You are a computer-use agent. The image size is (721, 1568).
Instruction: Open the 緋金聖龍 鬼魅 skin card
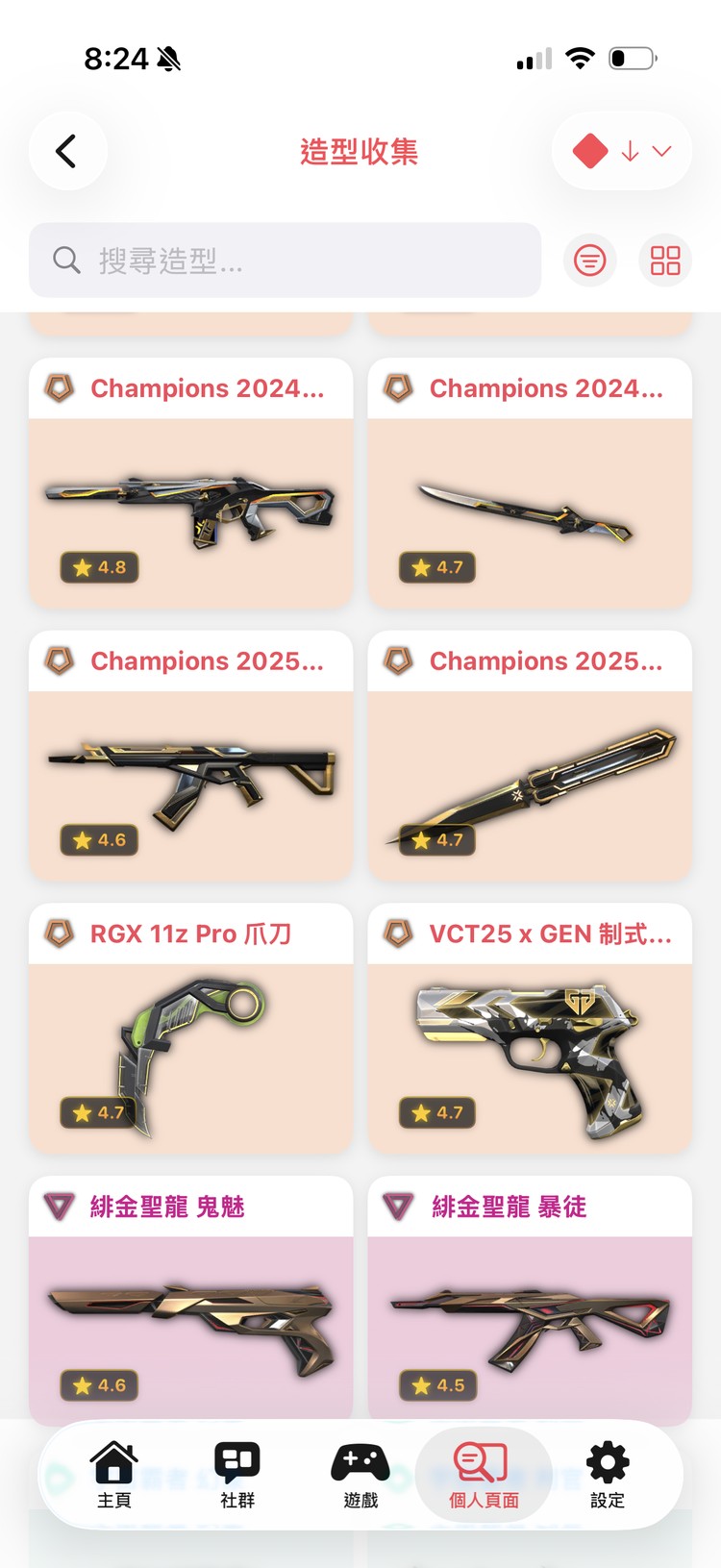click(191, 1300)
